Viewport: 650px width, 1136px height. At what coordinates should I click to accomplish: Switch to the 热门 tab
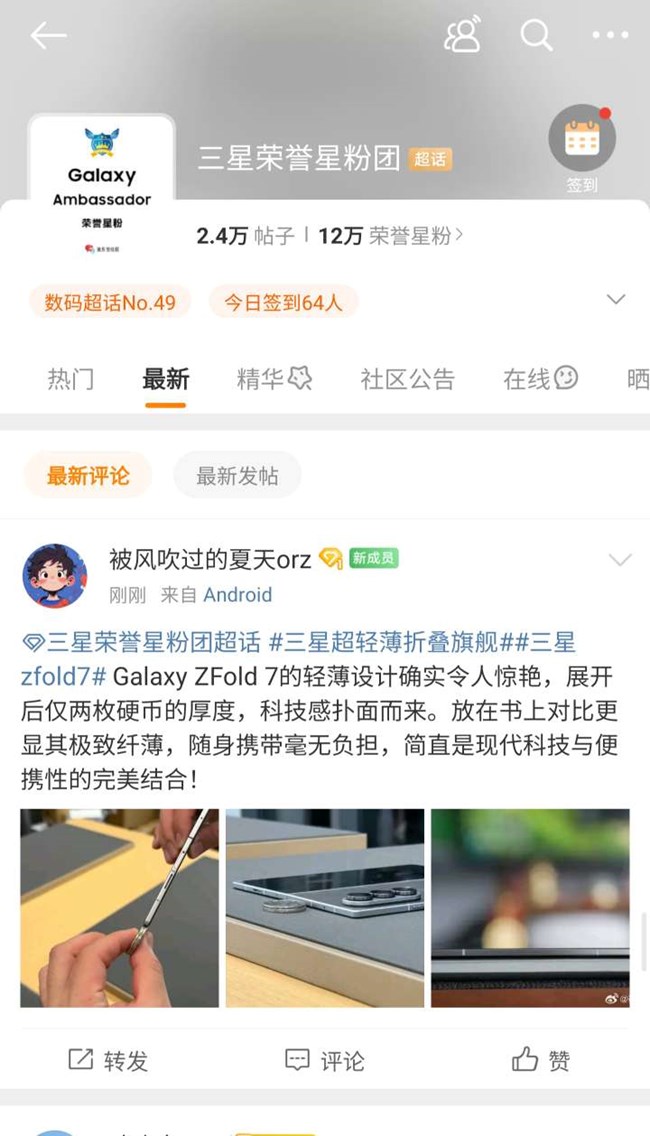(x=71, y=379)
